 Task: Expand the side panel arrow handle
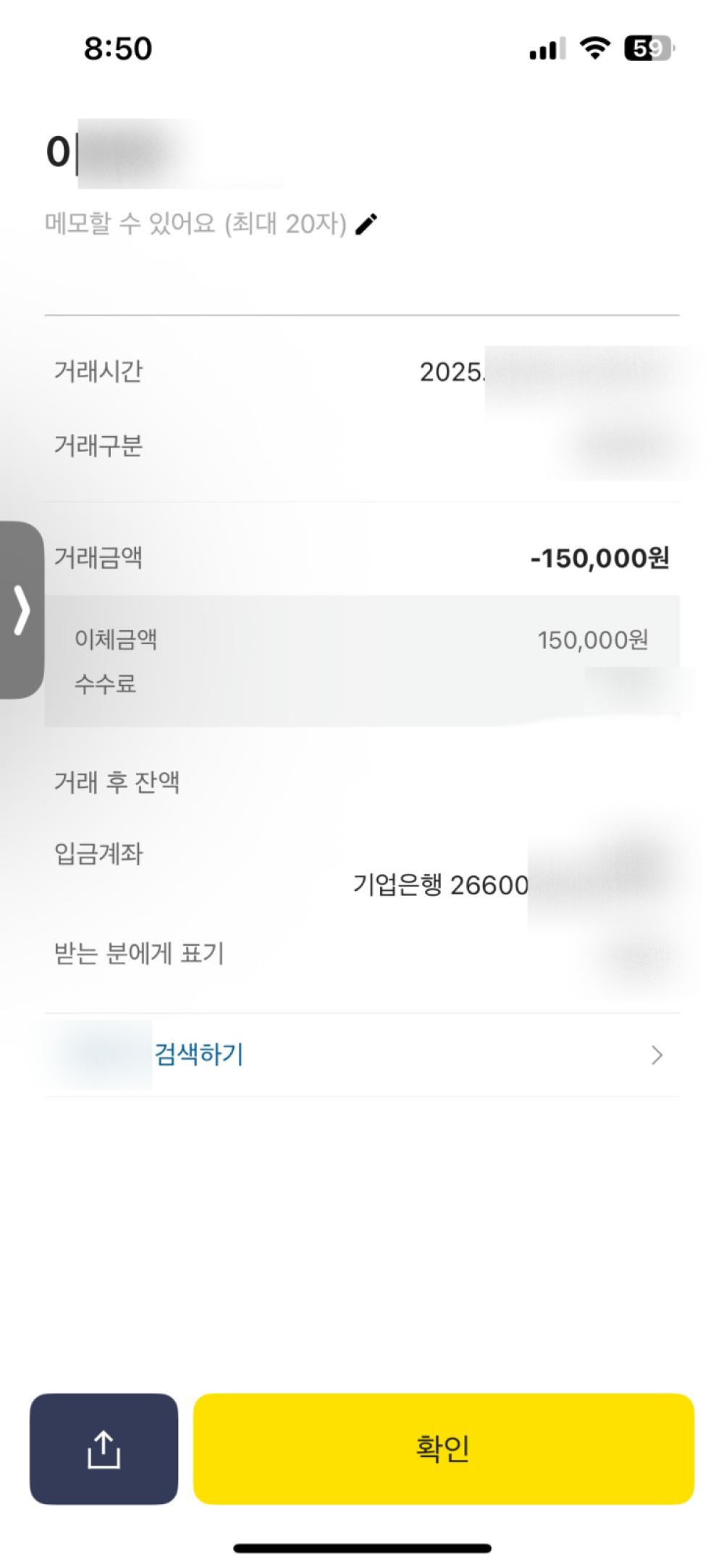tap(22, 610)
